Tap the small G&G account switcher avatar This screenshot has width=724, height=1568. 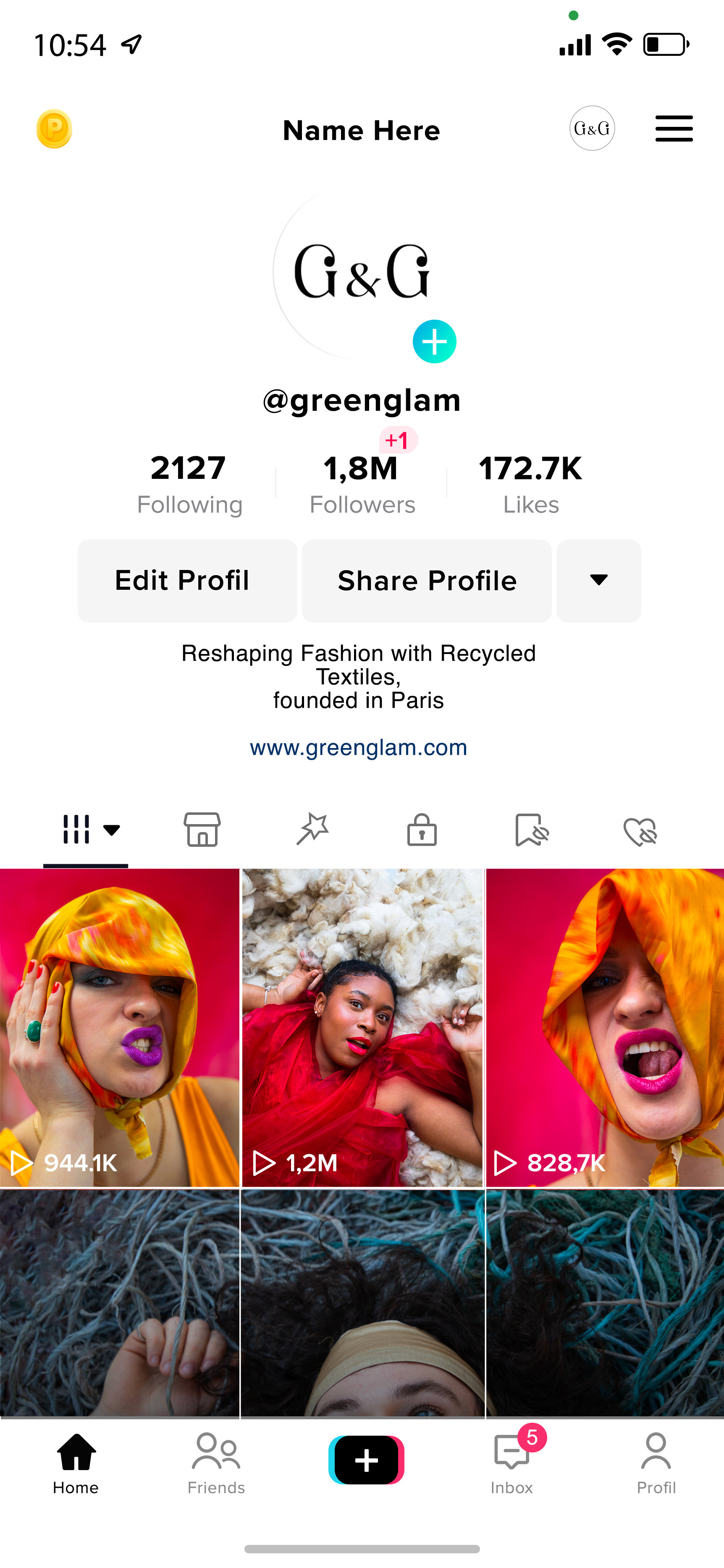[592, 129]
